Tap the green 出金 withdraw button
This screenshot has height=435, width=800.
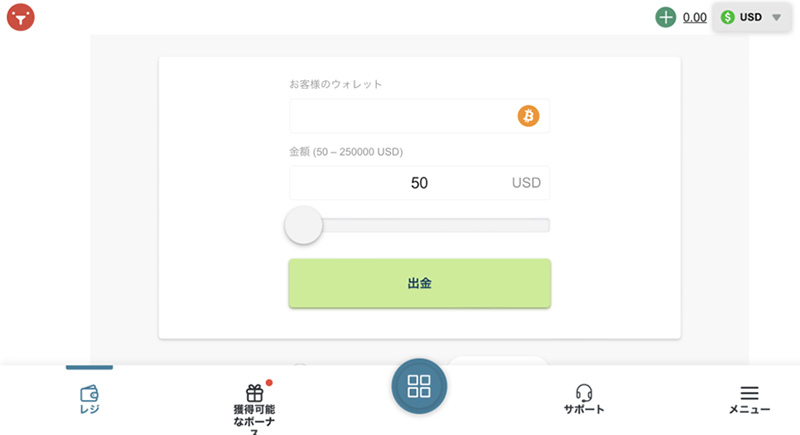click(419, 283)
